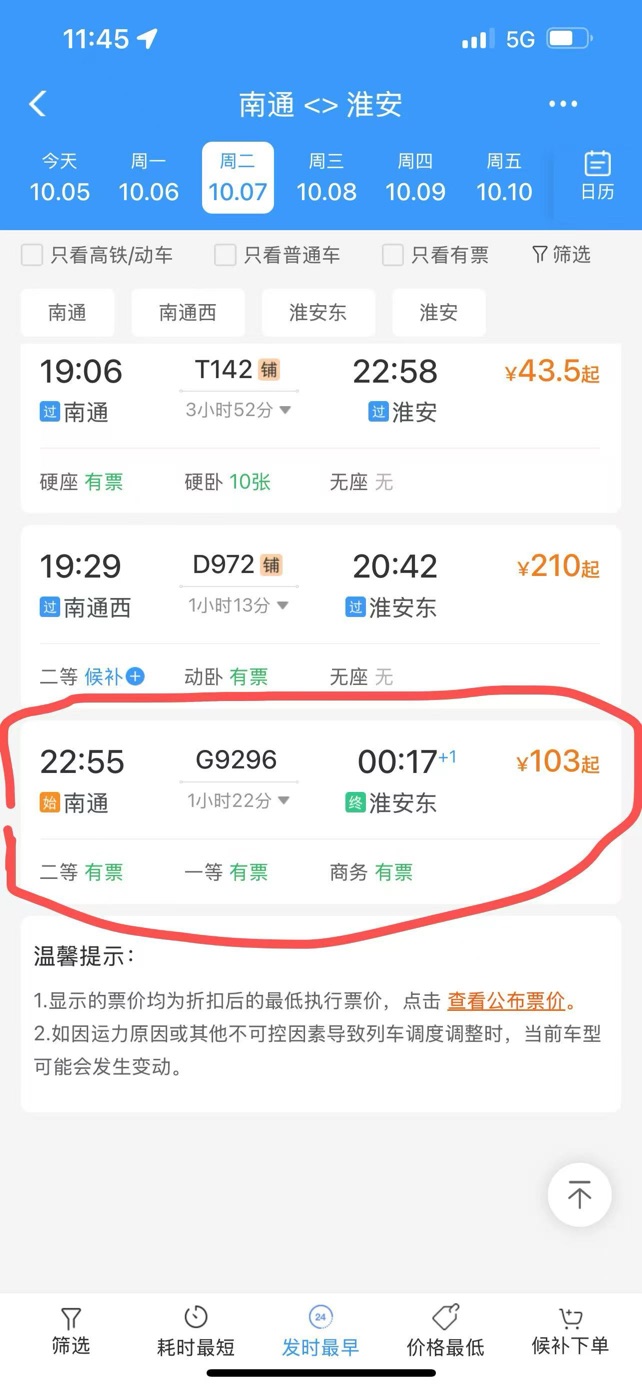Go back from the 南通 <> 淮安 page

coord(38,104)
